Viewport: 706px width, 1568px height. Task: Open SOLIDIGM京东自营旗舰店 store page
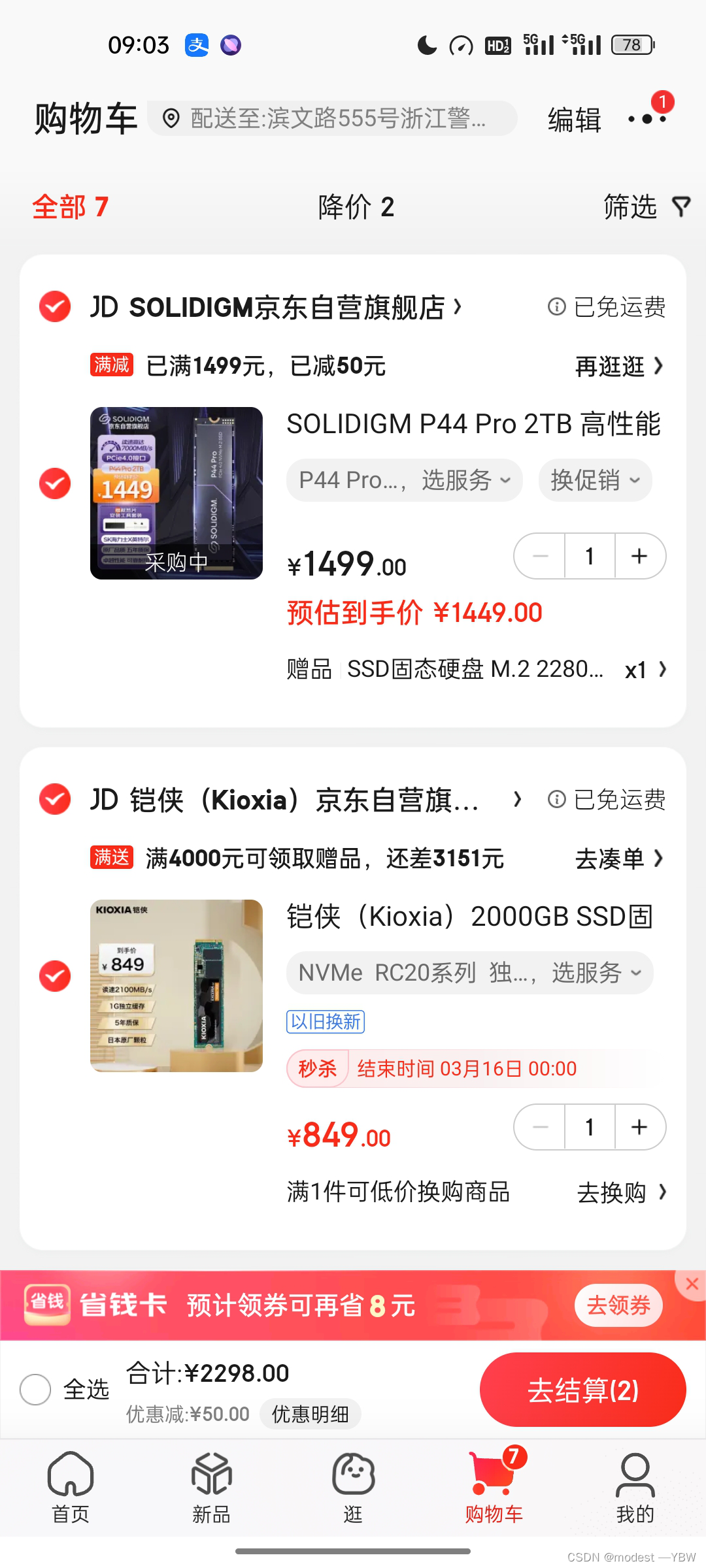point(288,307)
